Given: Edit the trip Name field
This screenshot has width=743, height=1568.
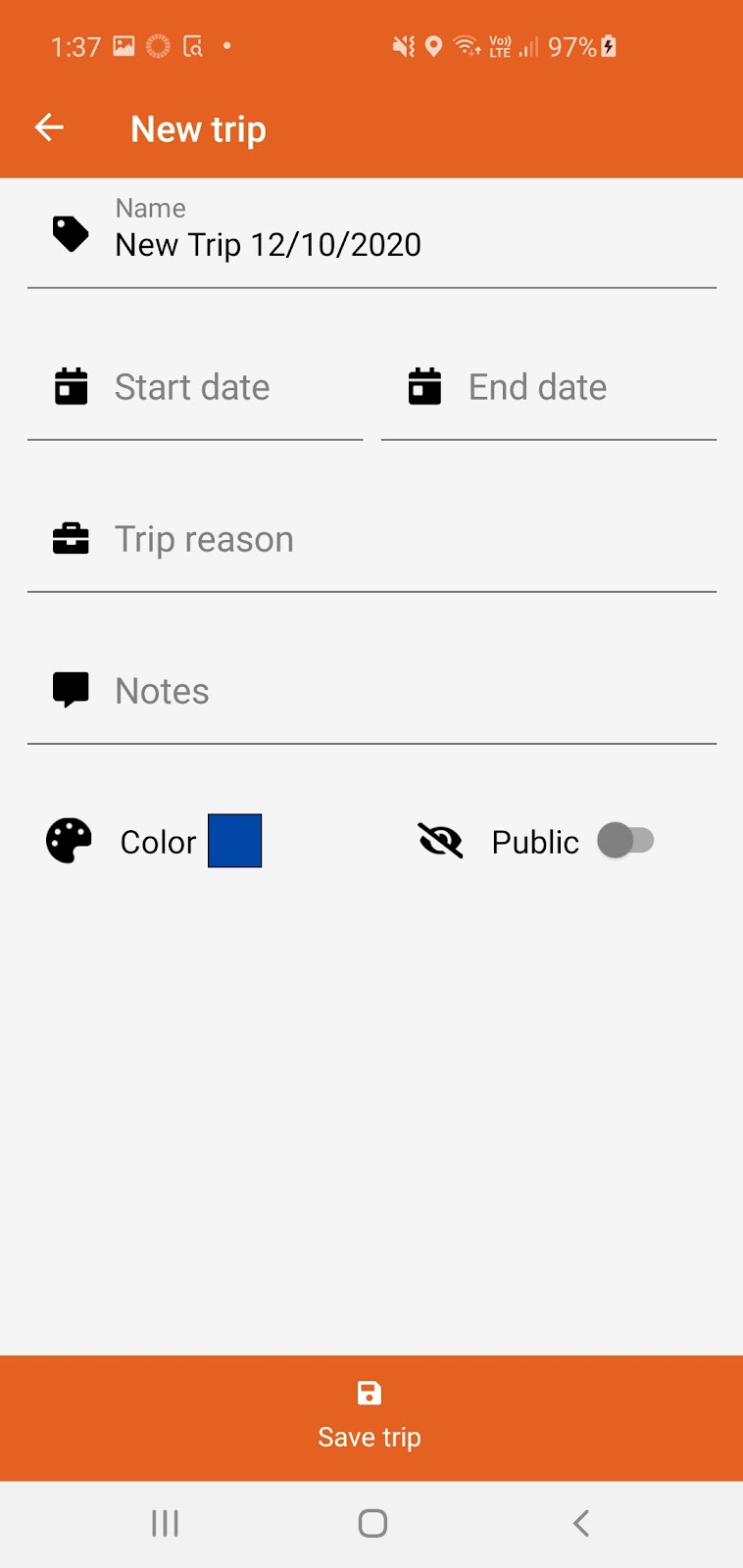Looking at the screenshot, I should tap(371, 235).
